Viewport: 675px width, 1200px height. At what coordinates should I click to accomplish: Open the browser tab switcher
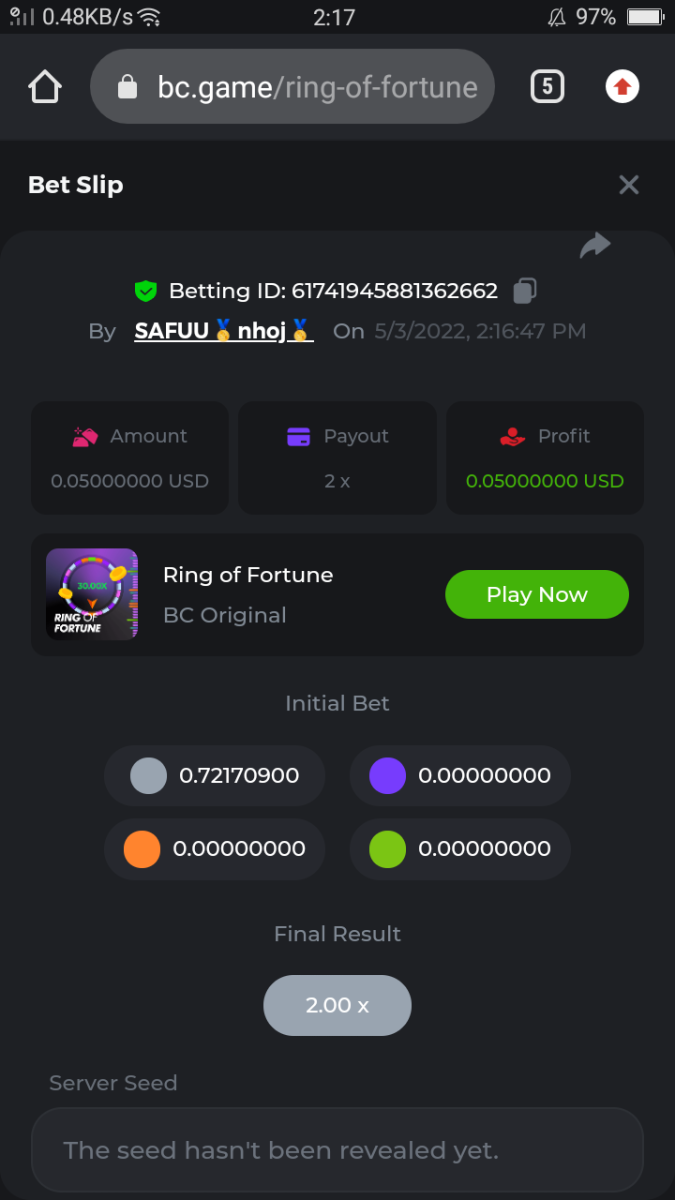546,87
